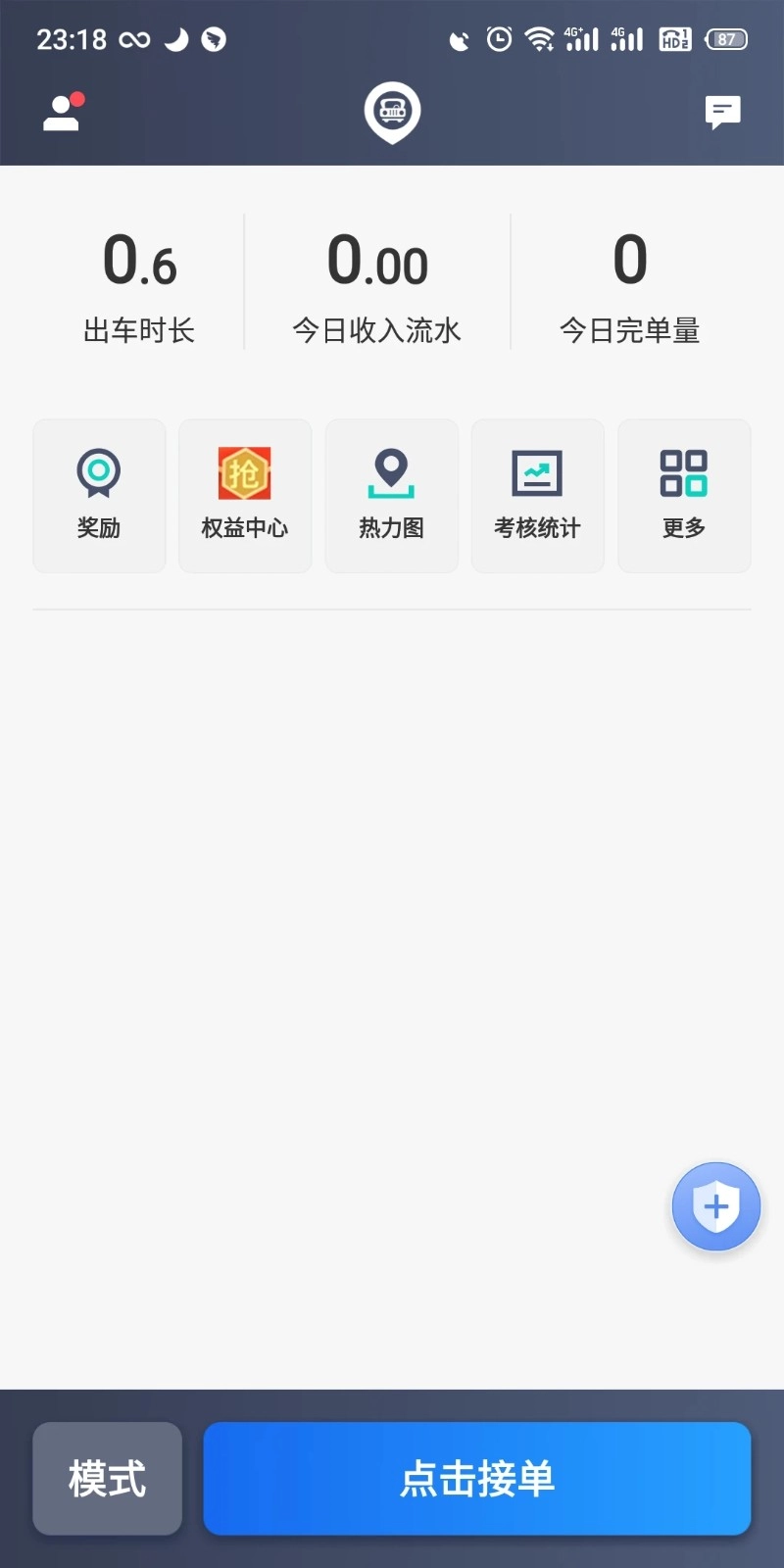View 今日收入流水 today's income details
This screenshot has width=784, height=1568.
pyautogui.click(x=379, y=284)
